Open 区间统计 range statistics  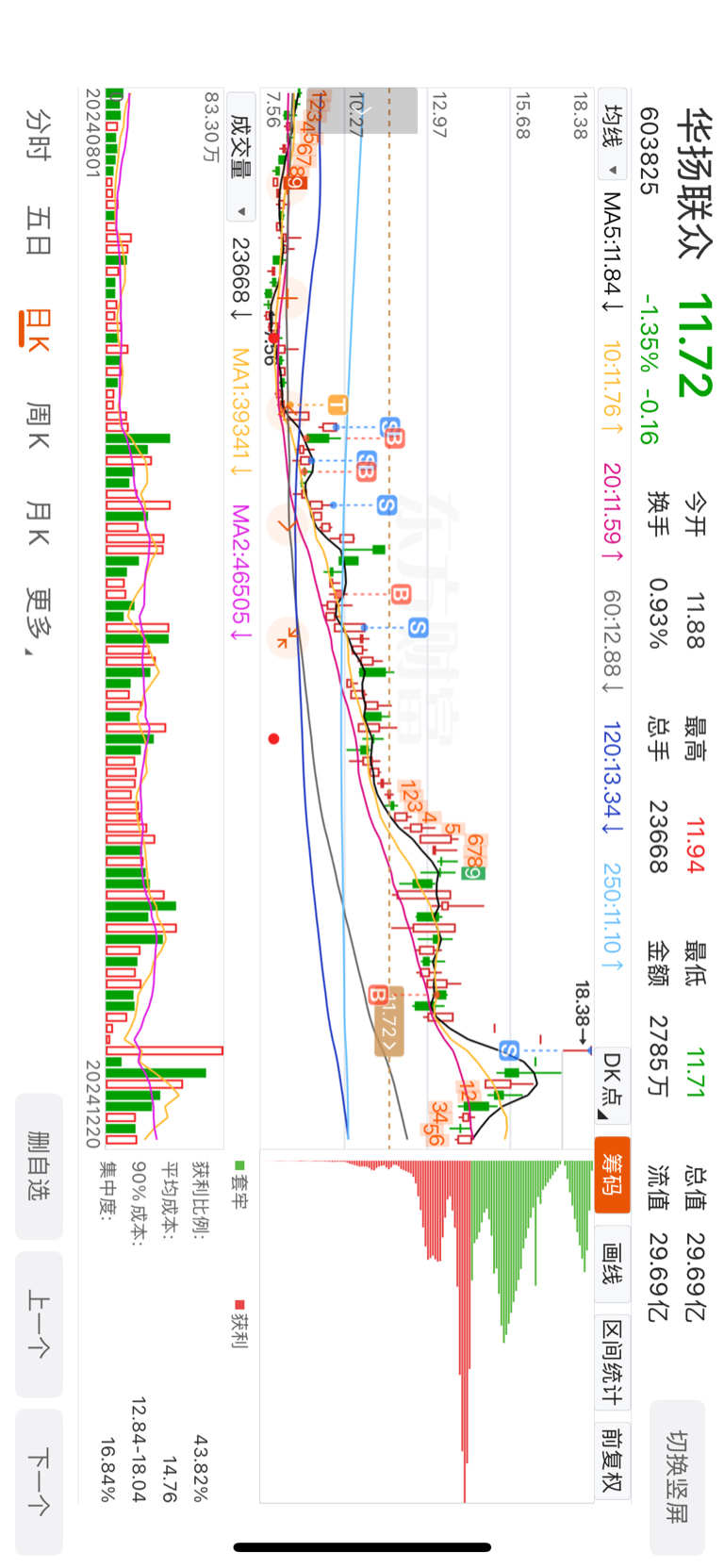tap(612, 1362)
